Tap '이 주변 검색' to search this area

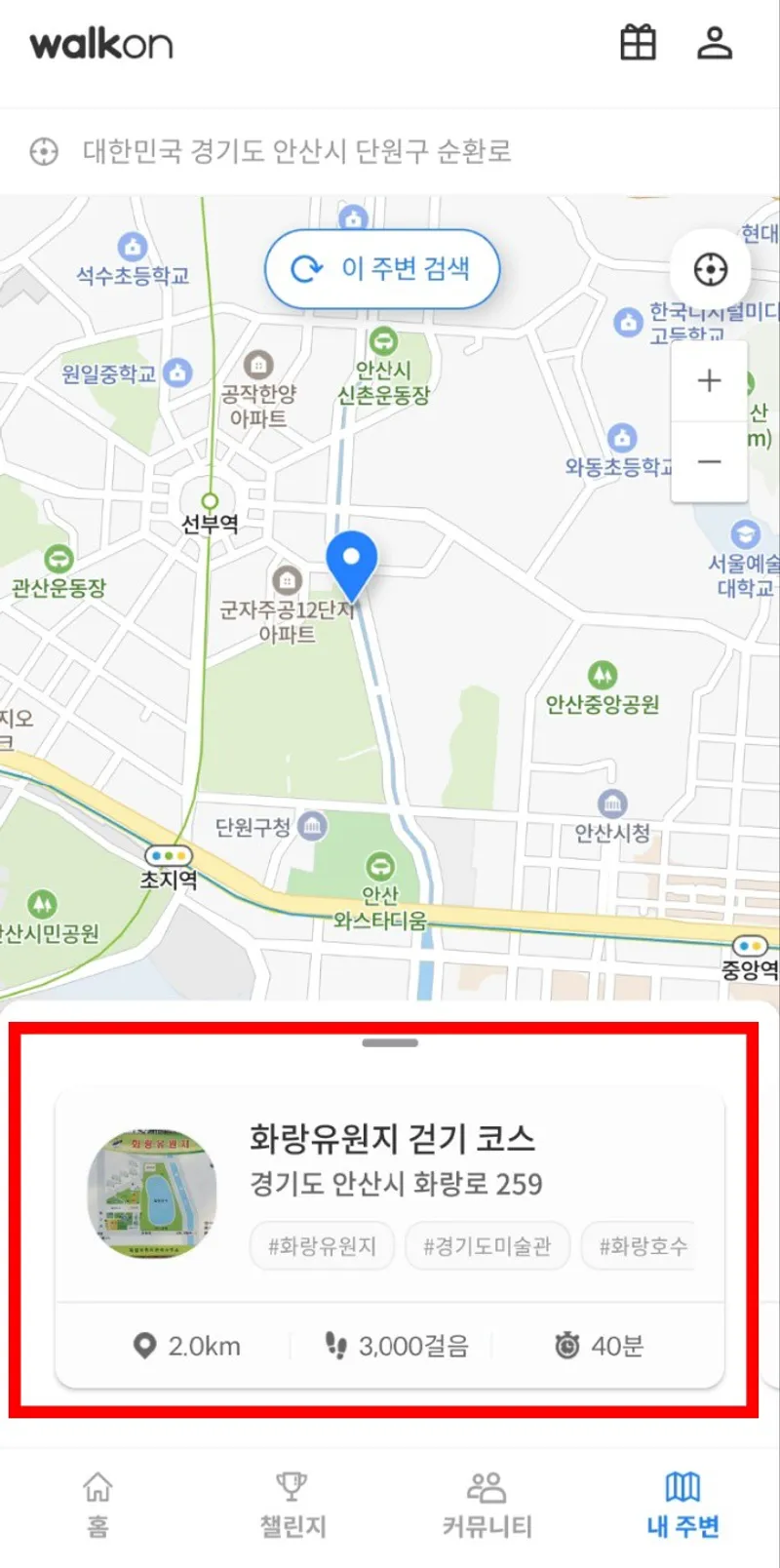(382, 268)
